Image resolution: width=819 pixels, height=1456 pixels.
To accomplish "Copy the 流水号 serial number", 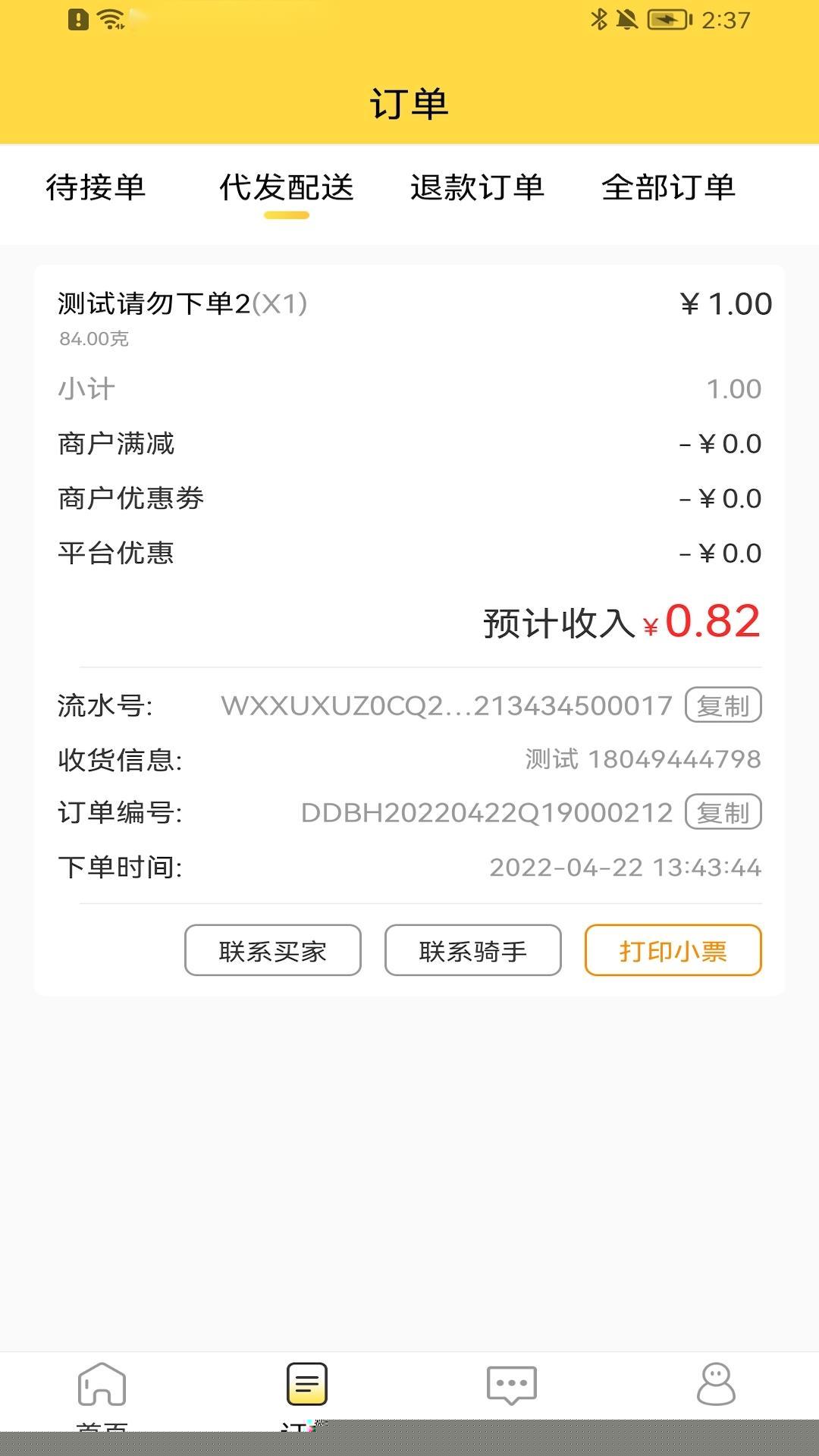I will (723, 705).
